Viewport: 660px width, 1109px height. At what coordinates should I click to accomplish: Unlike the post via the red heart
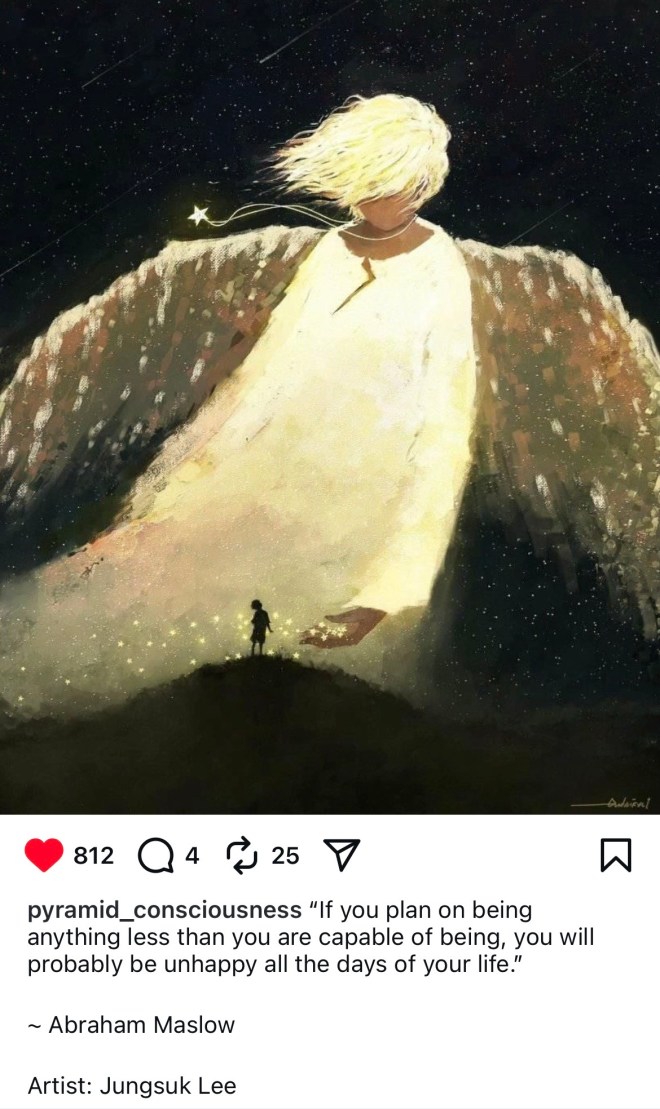pyautogui.click(x=44, y=855)
